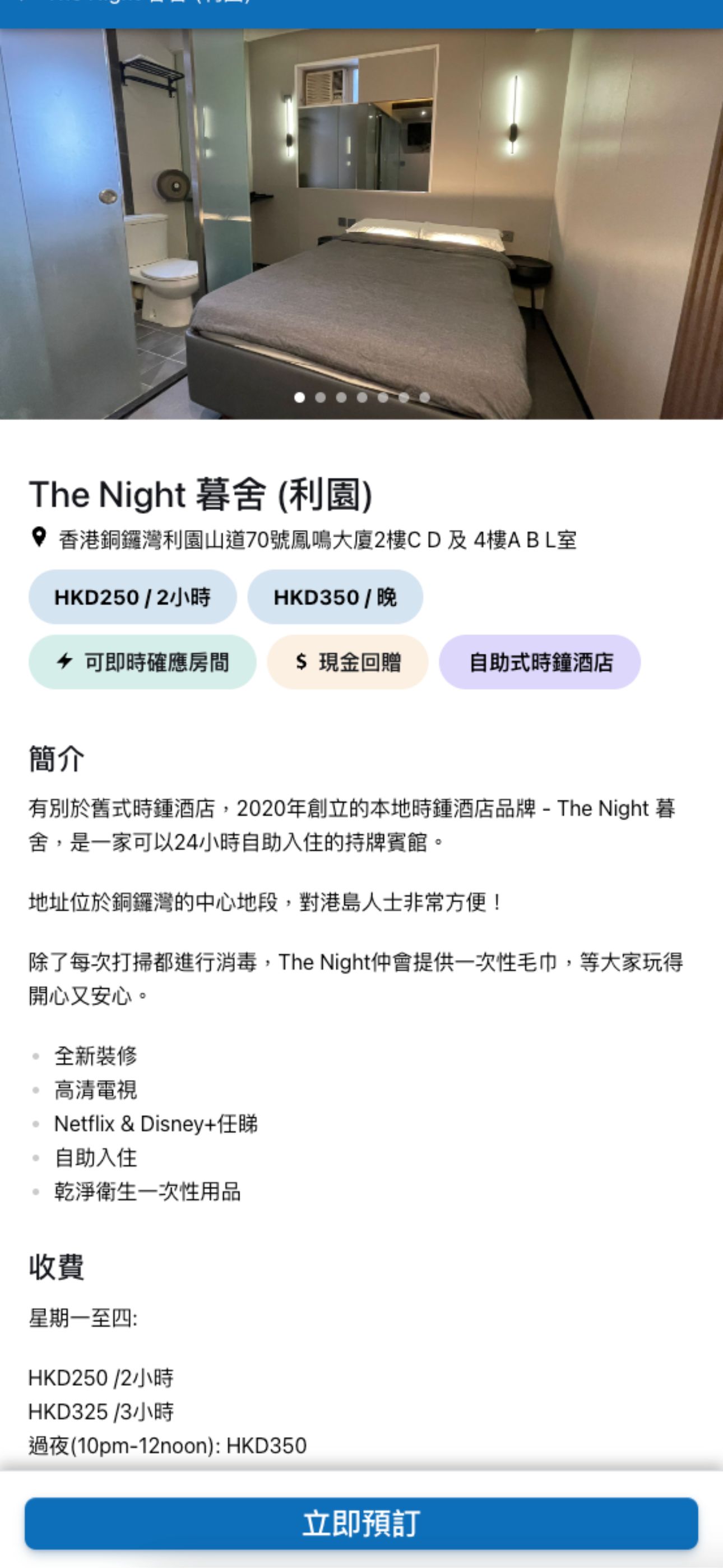
Task: Tap the 現金回贈 cashback tag
Action: click(x=347, y=662)
